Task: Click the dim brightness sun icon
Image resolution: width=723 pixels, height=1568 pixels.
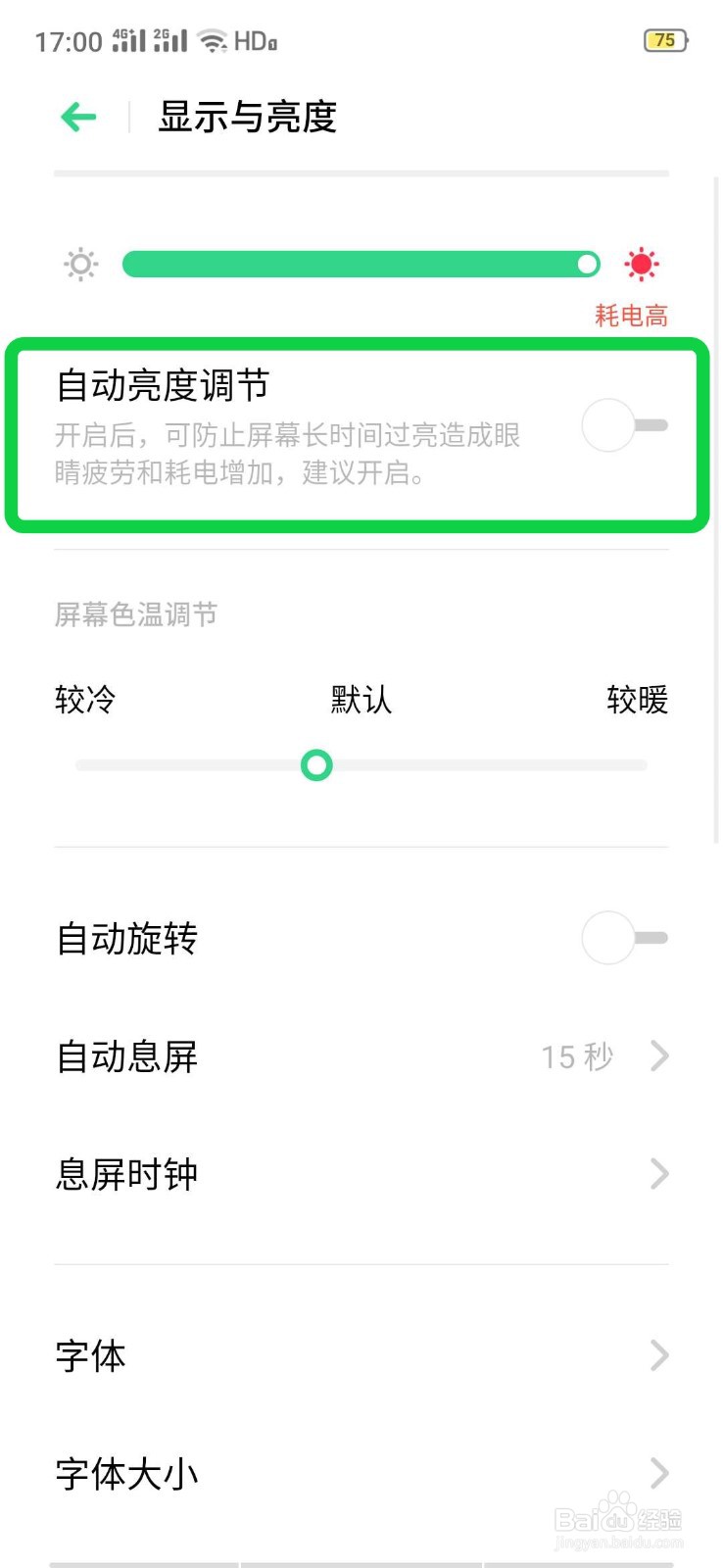Action: (x=80, y=264)
